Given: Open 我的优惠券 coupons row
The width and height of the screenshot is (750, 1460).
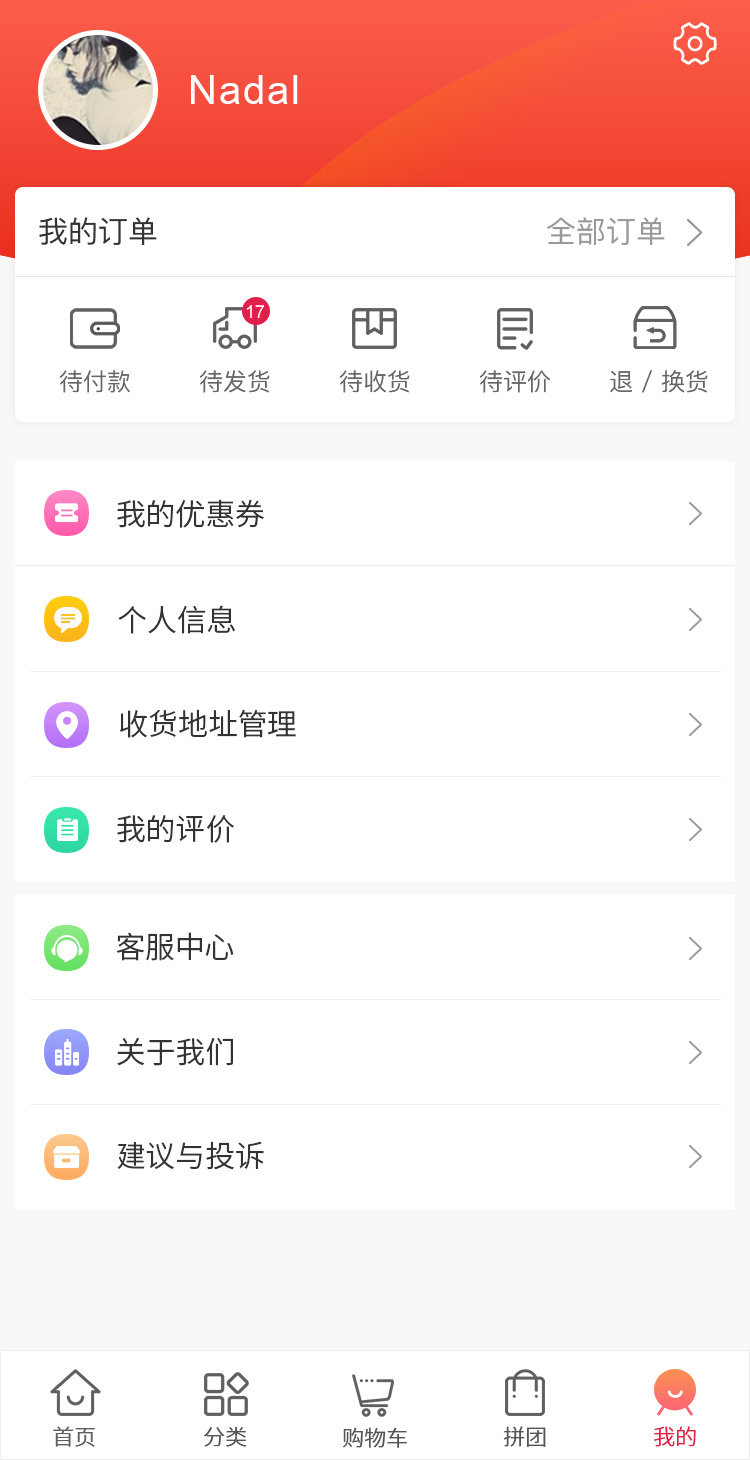Looking at the screenshot, I should 375,514.
